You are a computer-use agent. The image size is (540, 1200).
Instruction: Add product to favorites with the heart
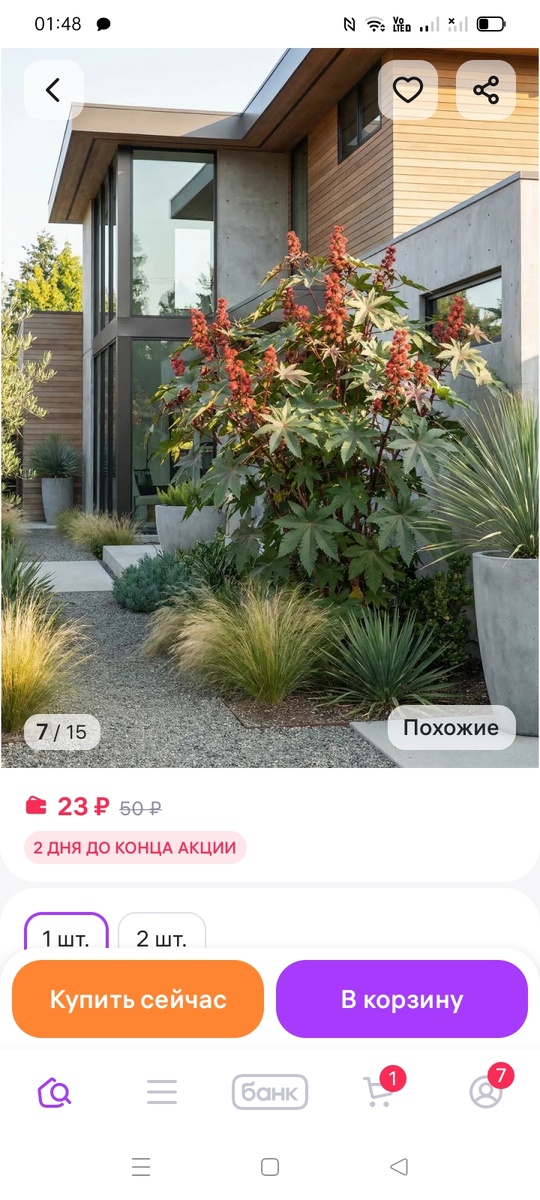[407, 90]
